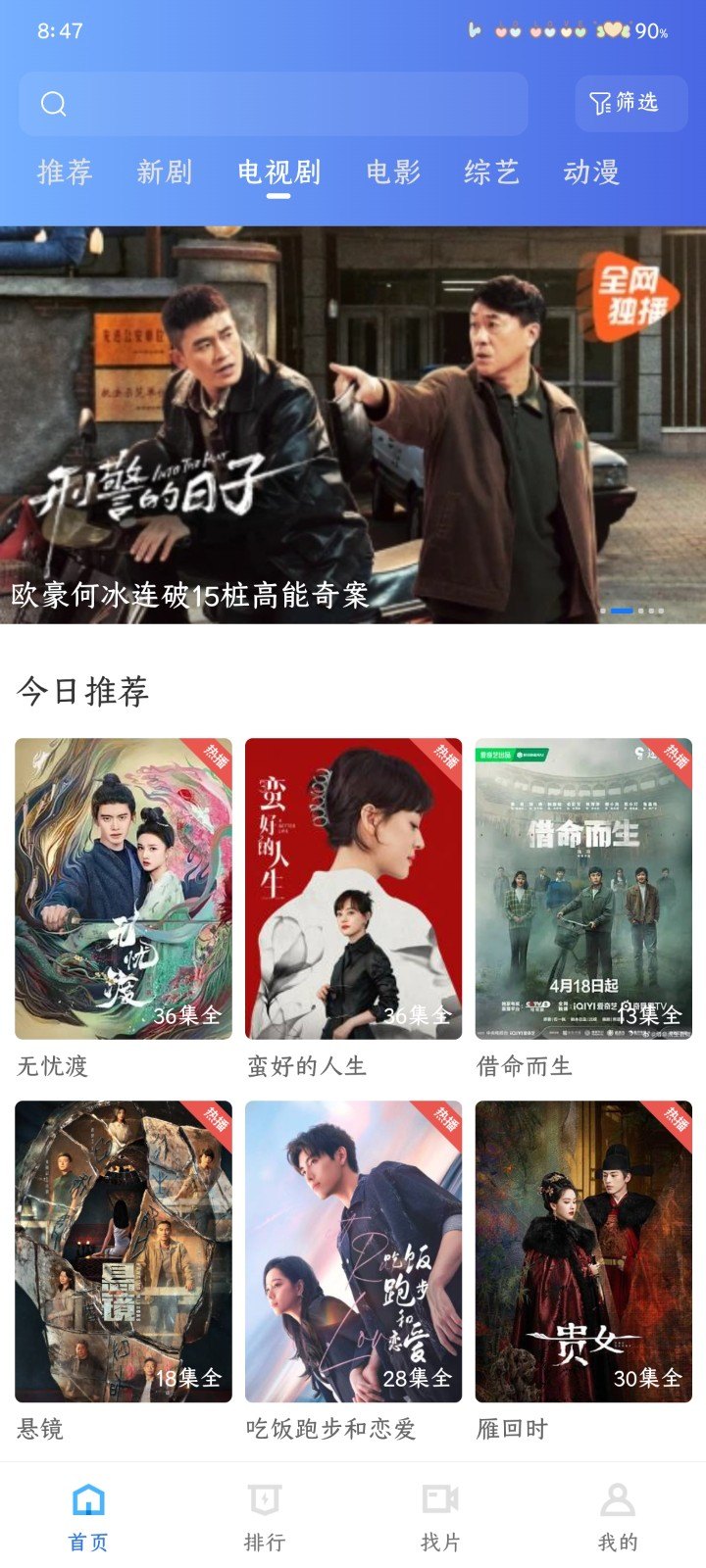Screen dimensions: 706x1568
Task: Tap the 悬镜 poster
Action: 124,1250
